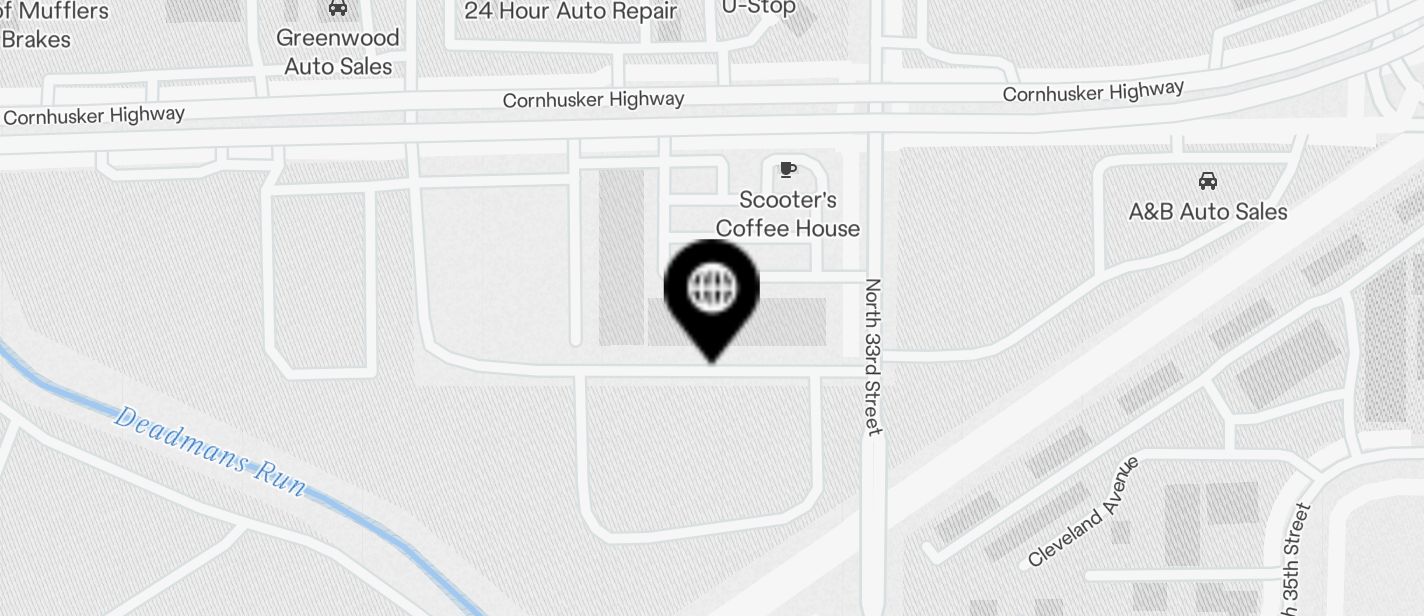Select A&B Auto Sales on the map
This screenshot has height=616, width=1424.
[x=1207, y=210]
